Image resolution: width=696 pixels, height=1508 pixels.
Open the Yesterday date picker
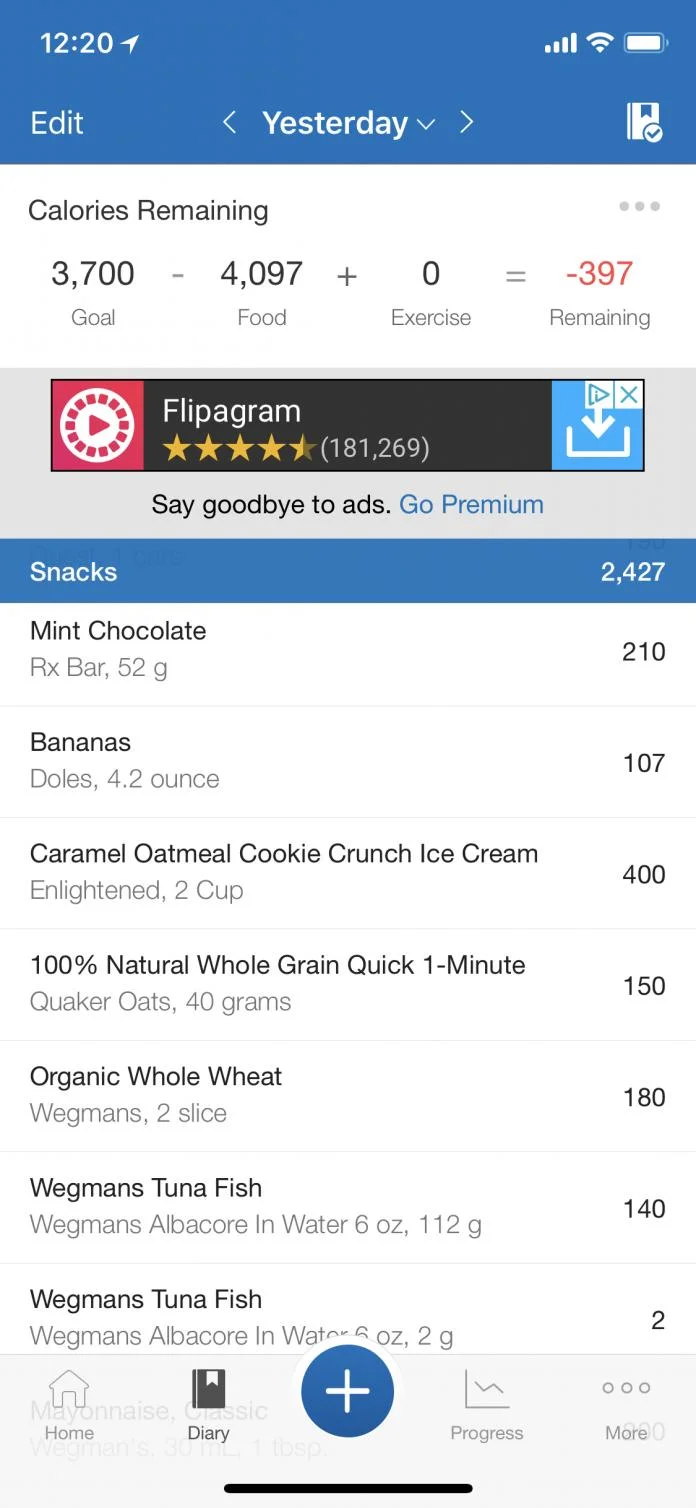click(348, 123)
